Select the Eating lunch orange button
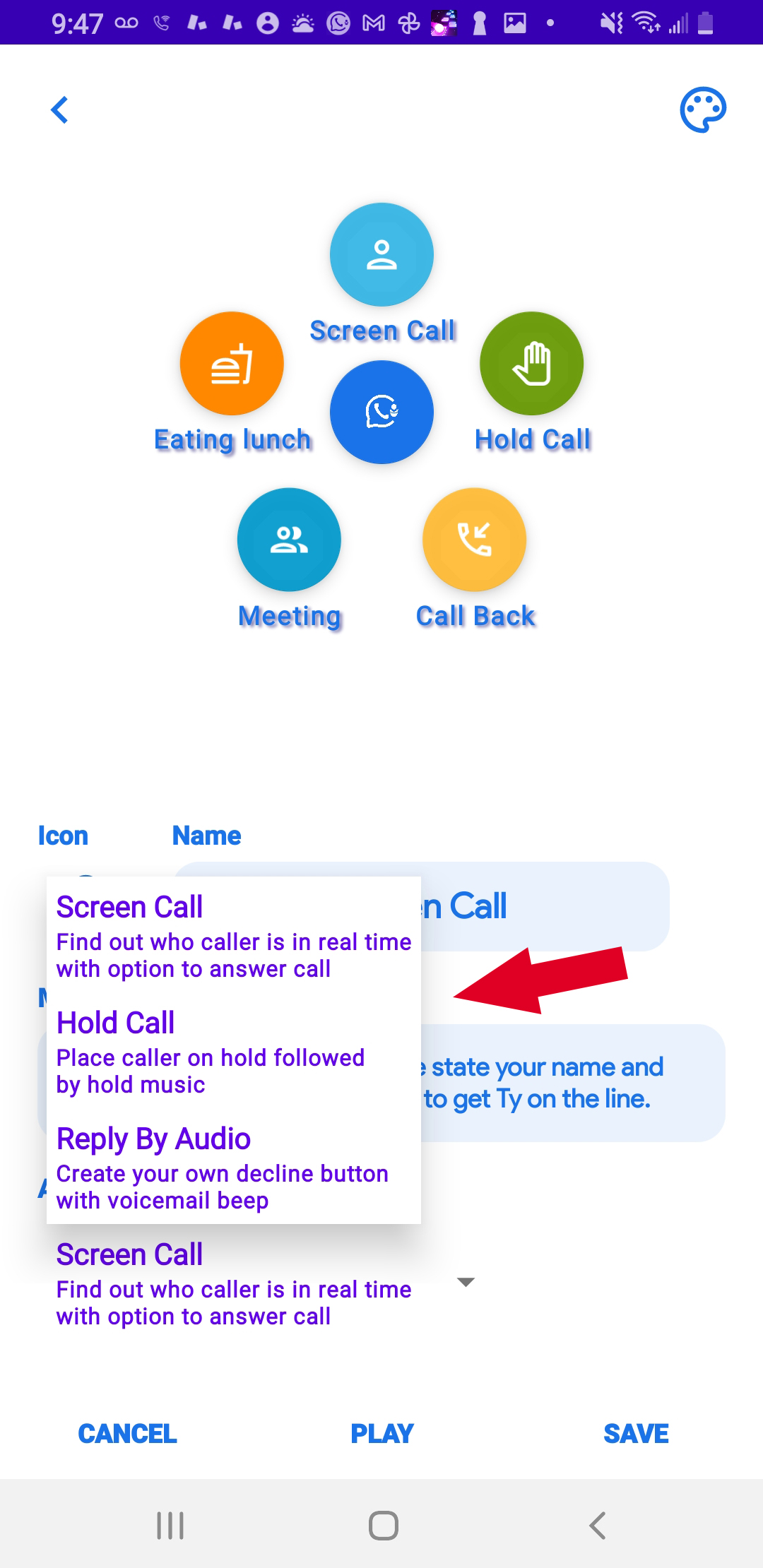This screenshot has width=763, height=1568. coord(232,364)
